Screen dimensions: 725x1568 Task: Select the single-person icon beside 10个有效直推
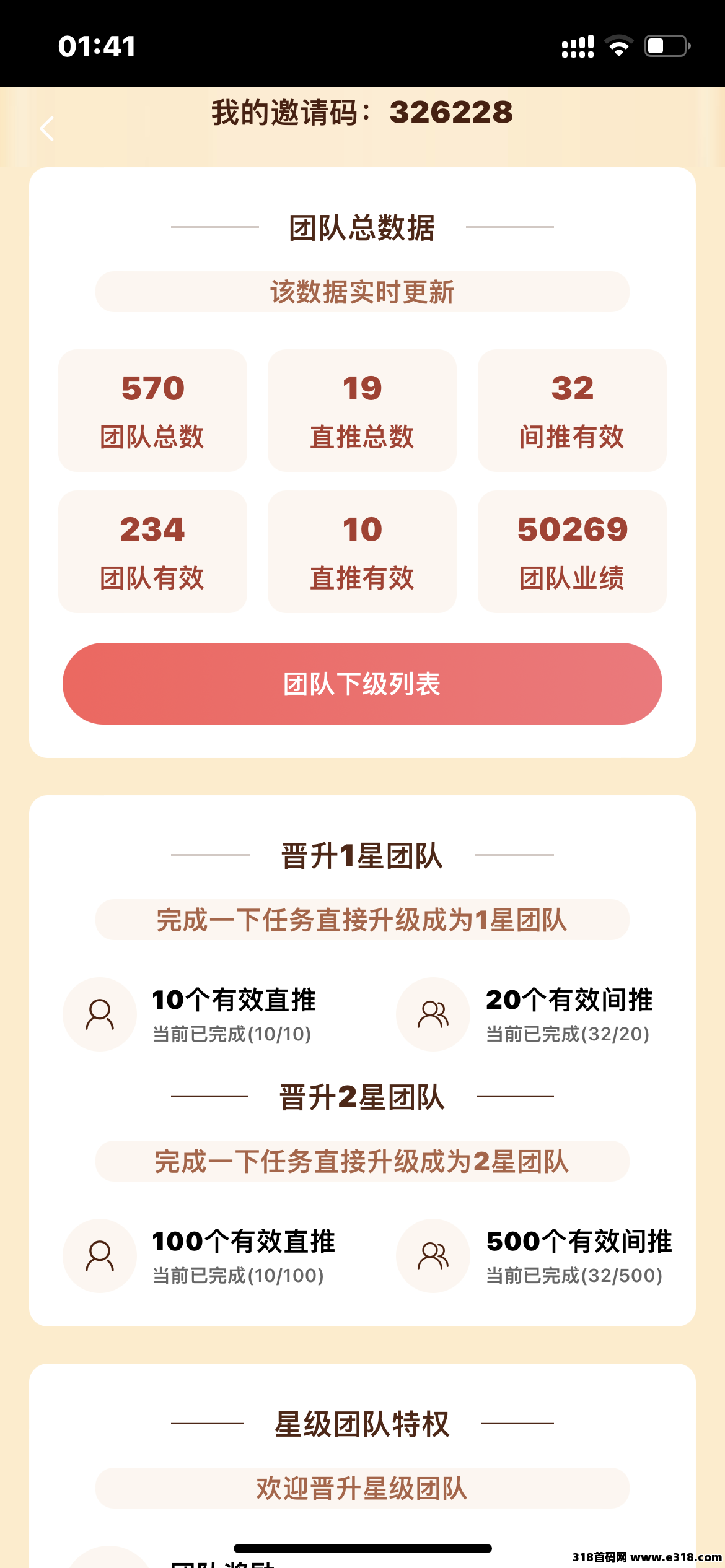[100, 1014]
